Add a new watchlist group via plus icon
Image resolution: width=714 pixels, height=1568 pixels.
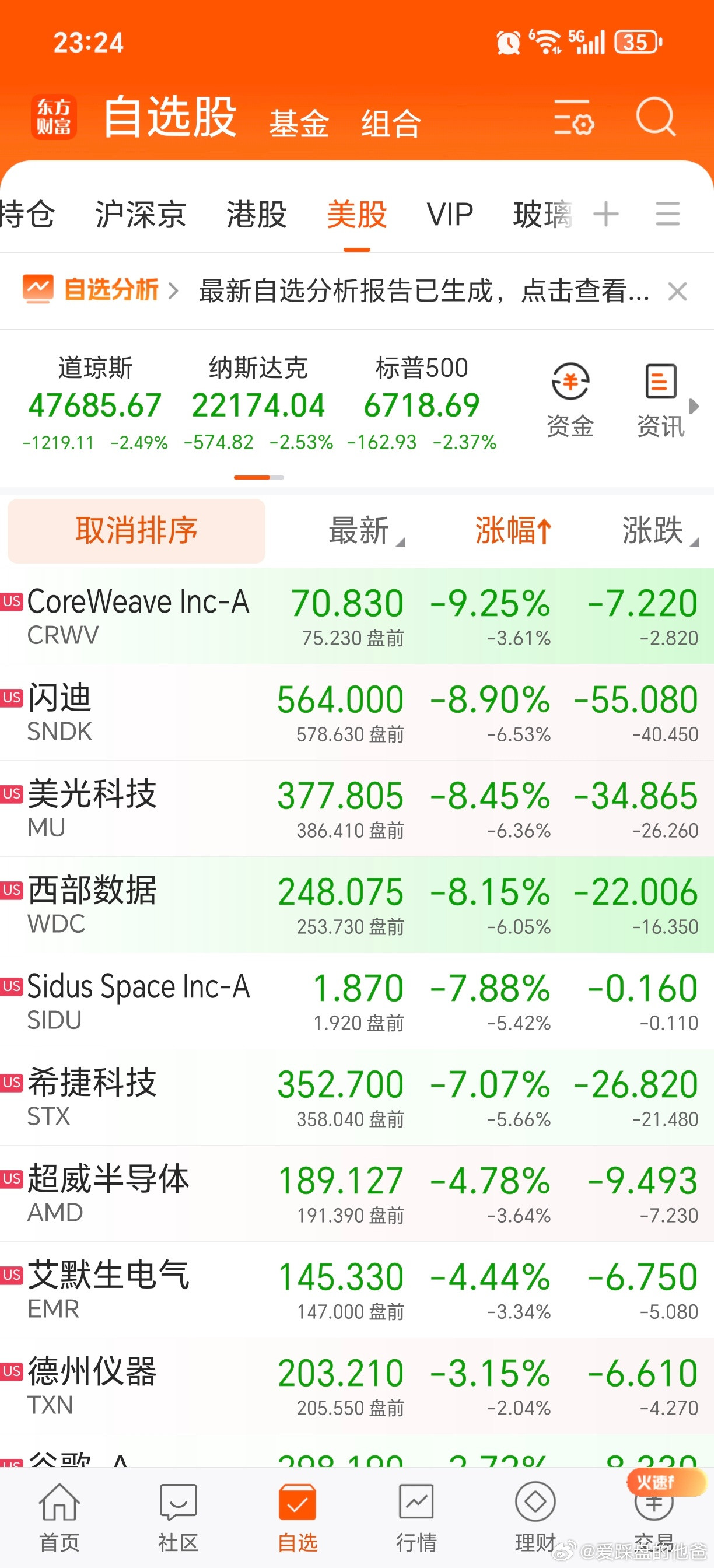coord(606,215)
